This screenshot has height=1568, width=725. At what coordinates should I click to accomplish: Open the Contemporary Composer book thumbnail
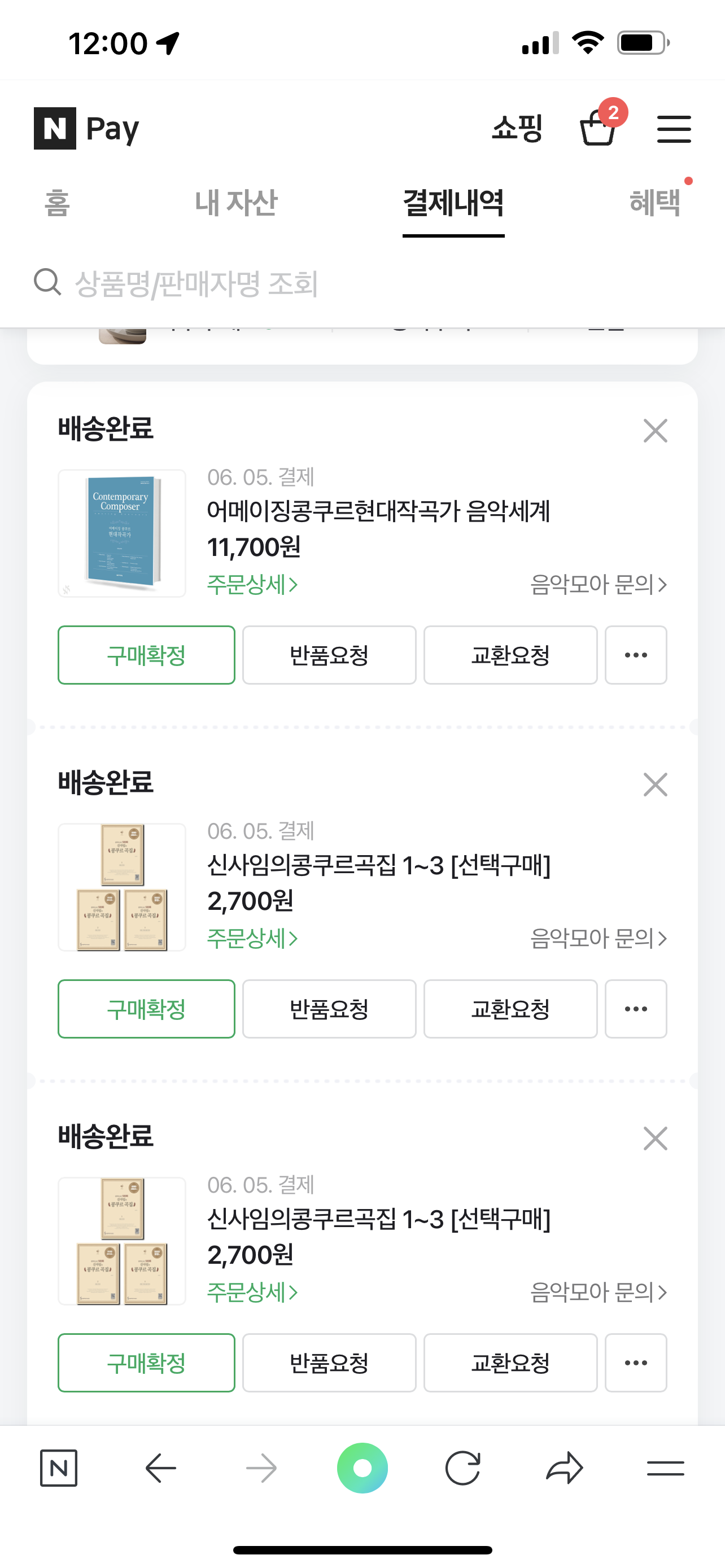122,533
